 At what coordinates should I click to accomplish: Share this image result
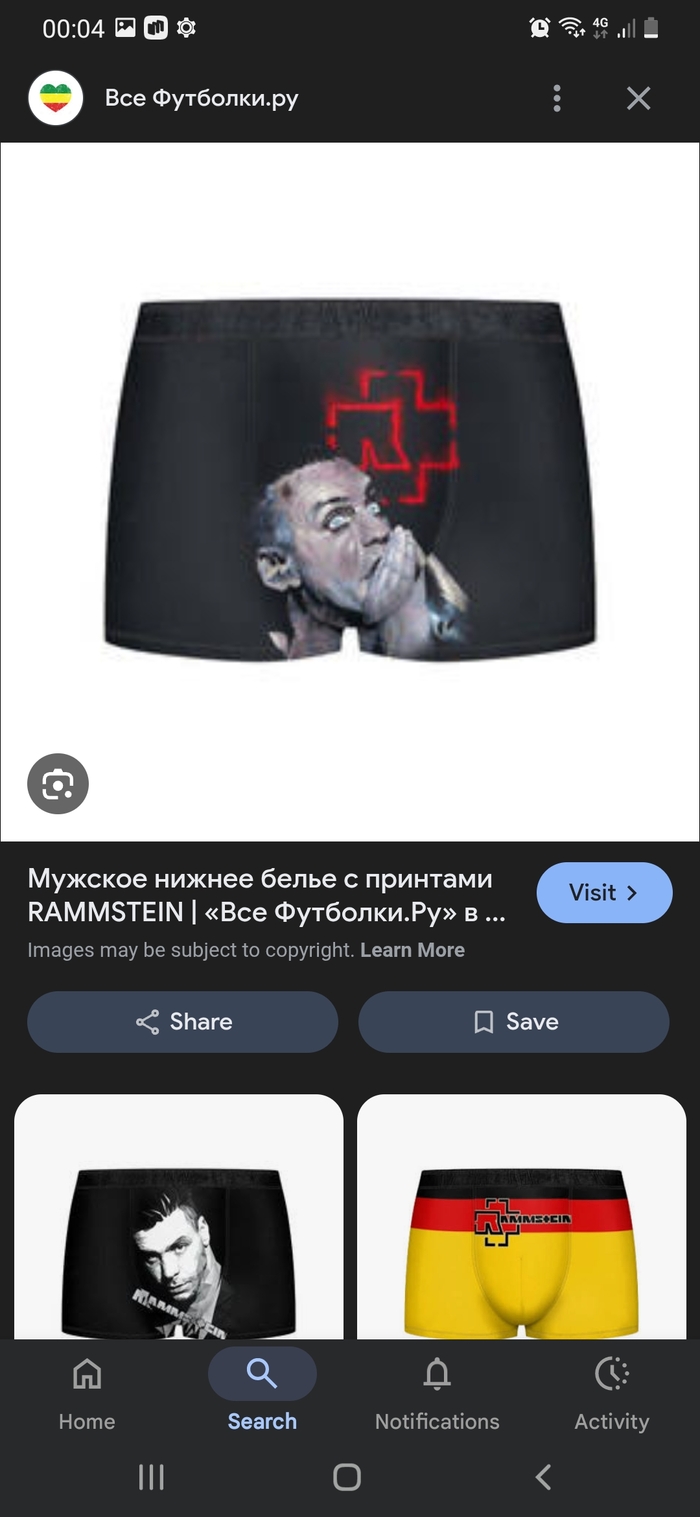click(x=183, y=1021)
